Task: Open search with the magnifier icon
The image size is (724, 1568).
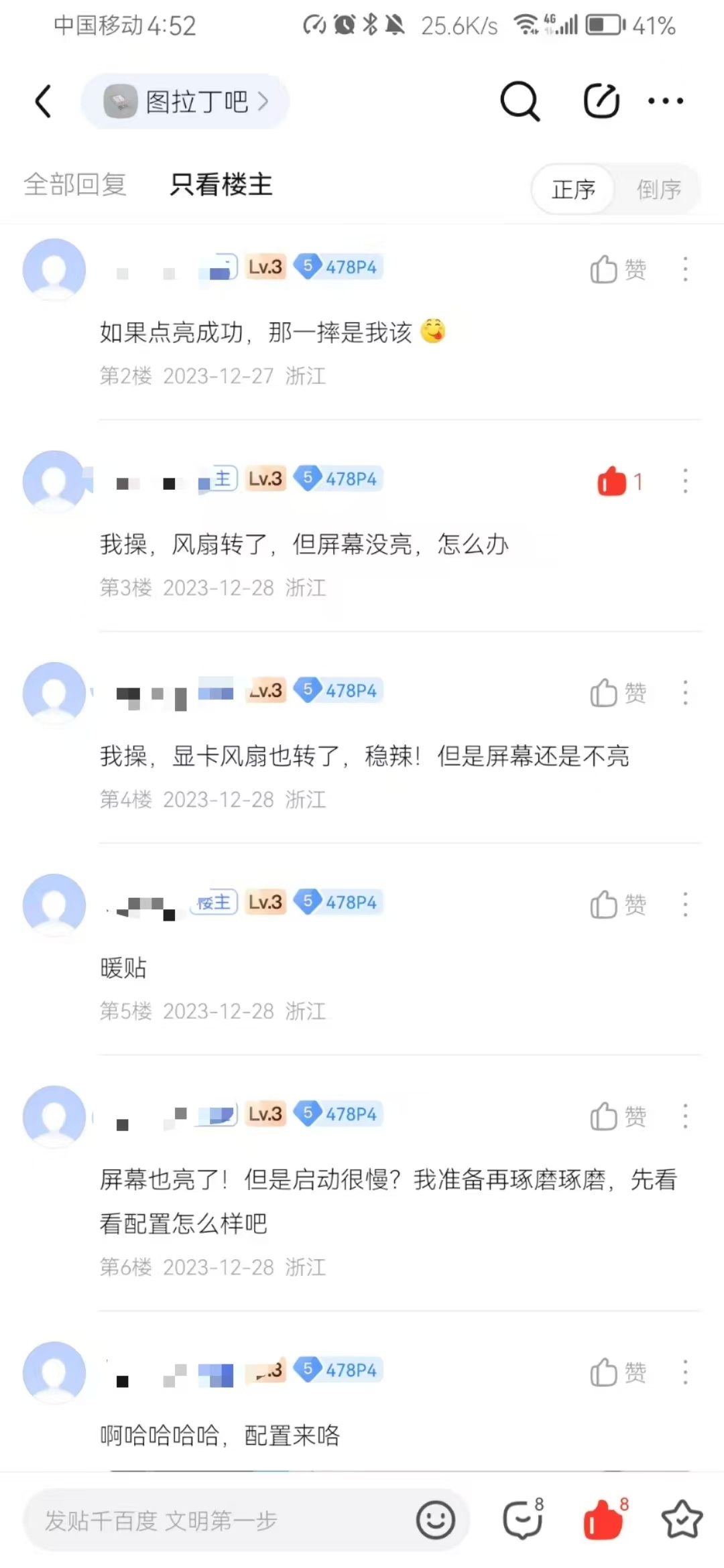Action: (x=520, y=101)
